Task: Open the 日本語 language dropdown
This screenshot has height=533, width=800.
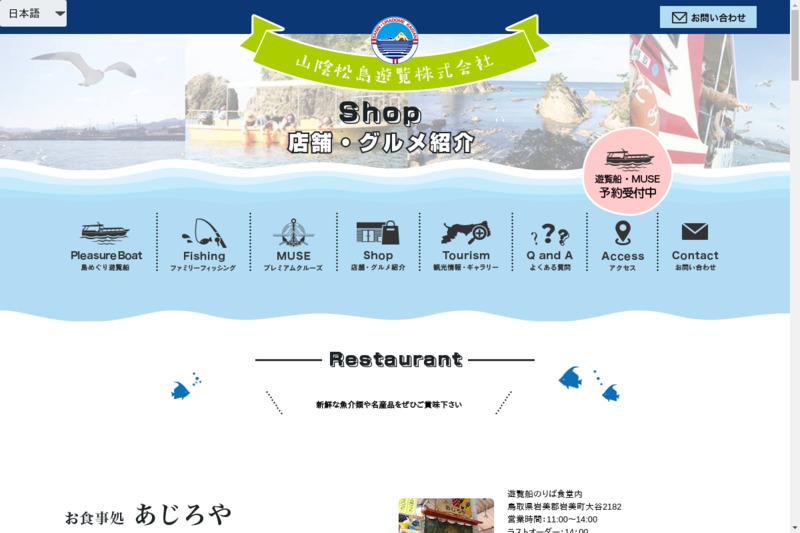Action: [x=34, y=14]
